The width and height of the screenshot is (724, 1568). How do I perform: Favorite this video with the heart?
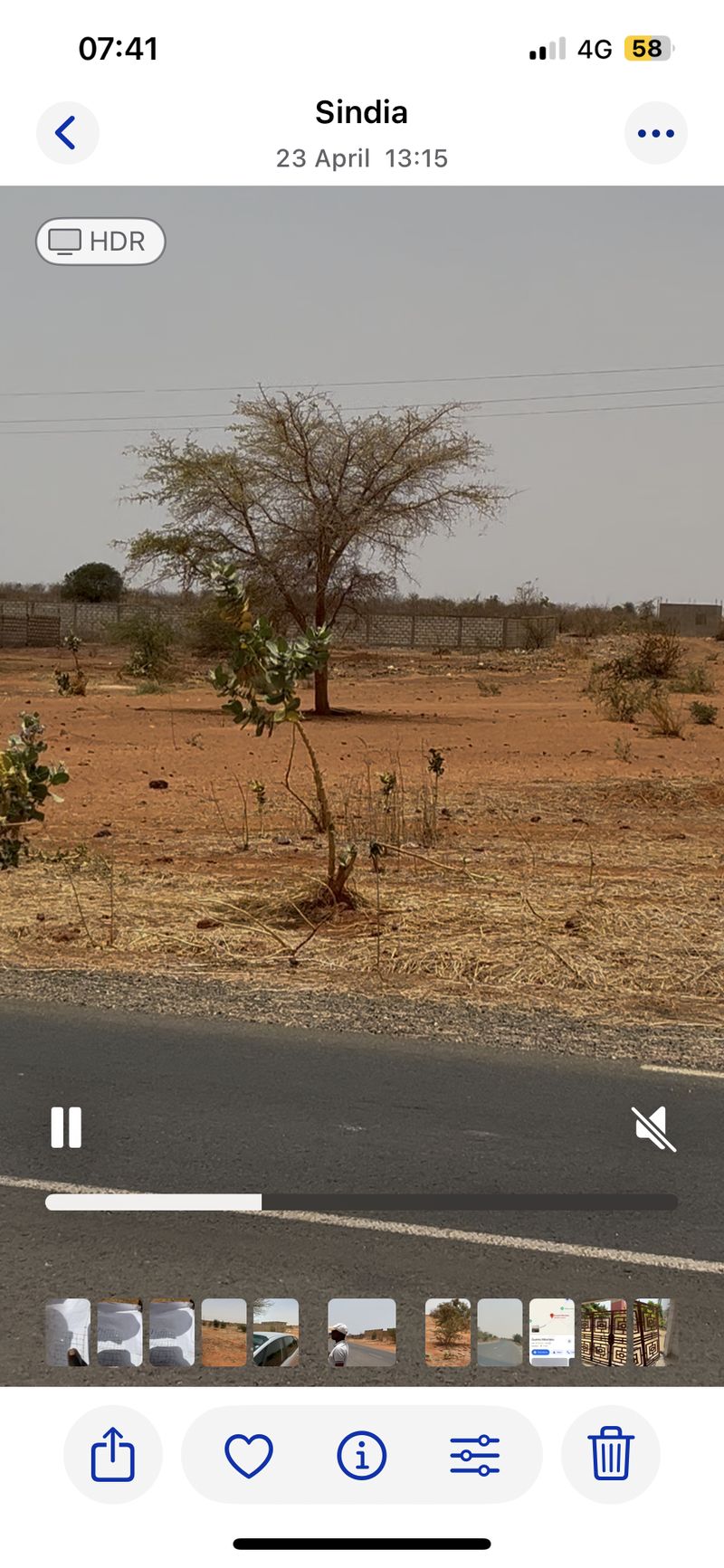click(x=249, y=1455)
